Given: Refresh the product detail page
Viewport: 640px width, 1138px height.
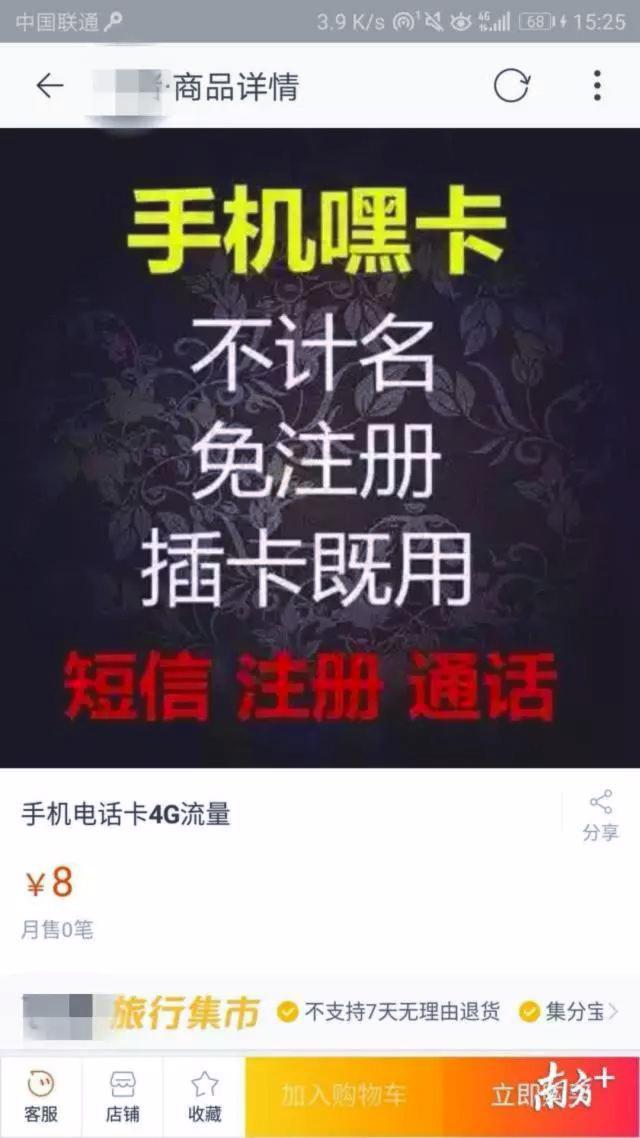Looking at the screenshot, I should point(512,86).
